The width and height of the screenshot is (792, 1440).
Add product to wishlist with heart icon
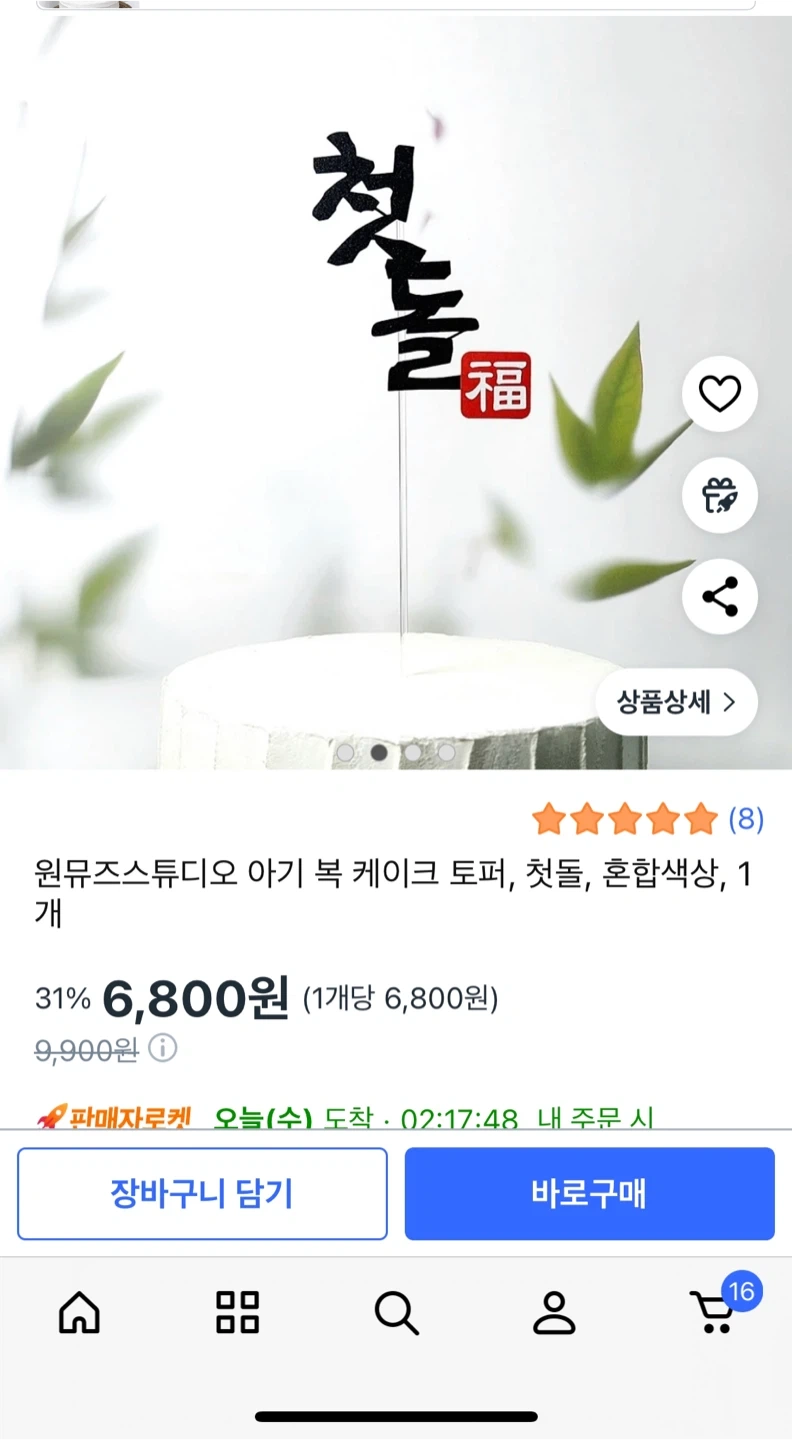[719, 394]
